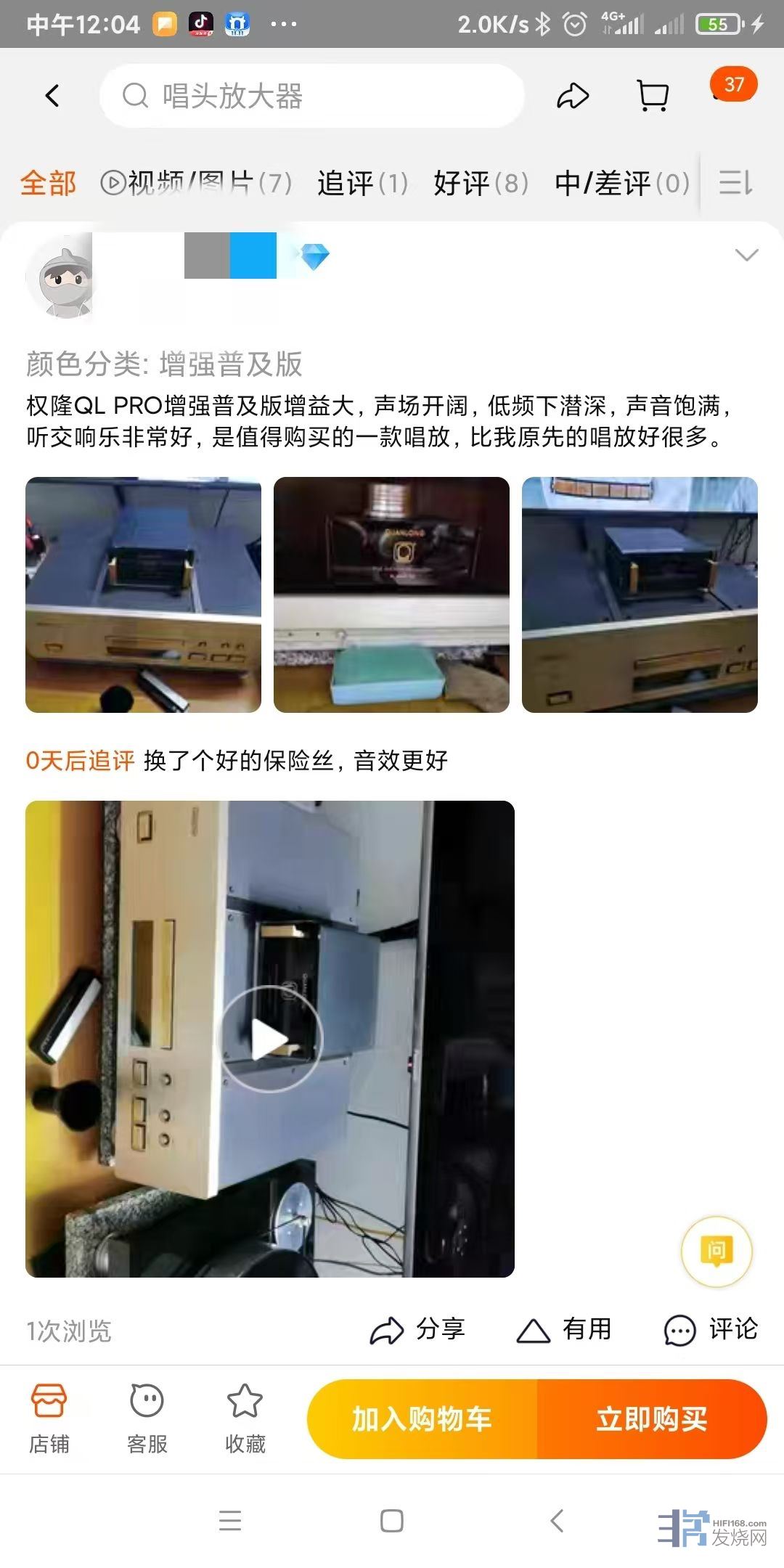The height and width of the screenshot is (1568, 784).
Task: Show 中/差评(0) reviews
Action: click(x=622, y=183)
